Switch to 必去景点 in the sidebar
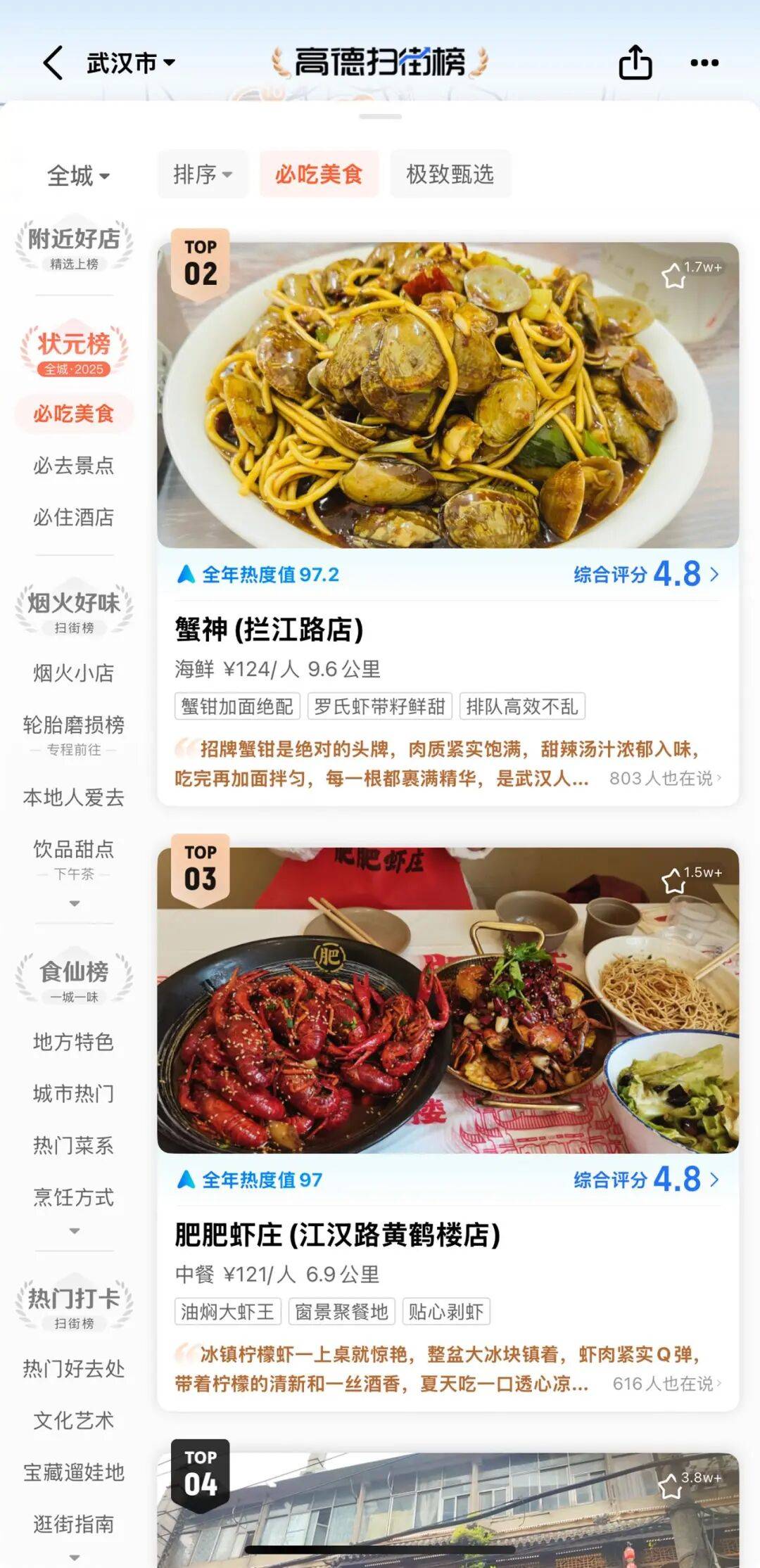This screenshot has width=760, height=1568. [x=74, y=465]
